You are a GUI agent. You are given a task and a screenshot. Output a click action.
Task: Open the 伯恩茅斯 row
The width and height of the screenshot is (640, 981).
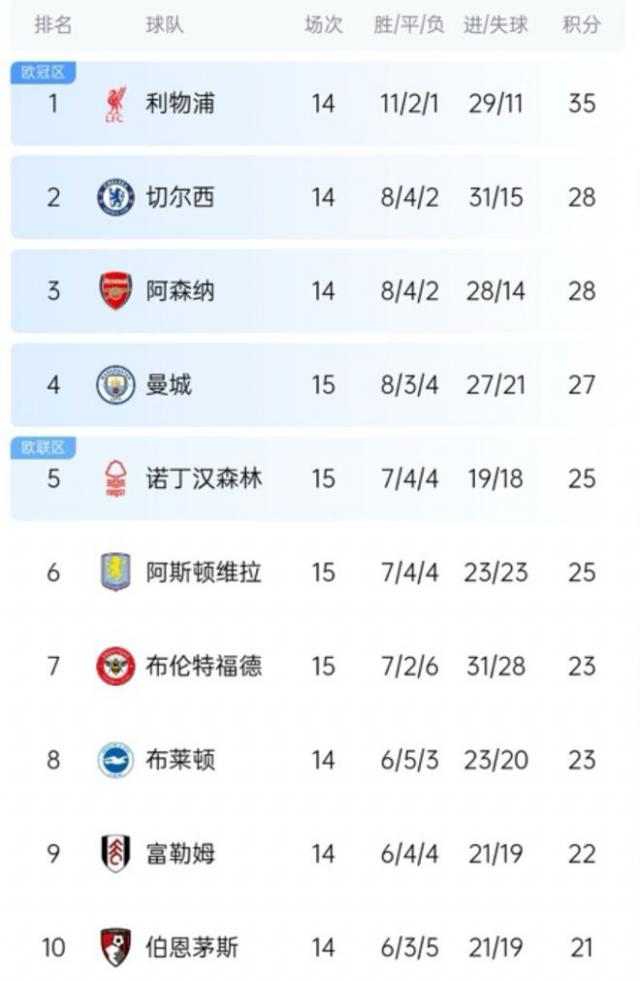pyautogui.click(x=318, y=947)
